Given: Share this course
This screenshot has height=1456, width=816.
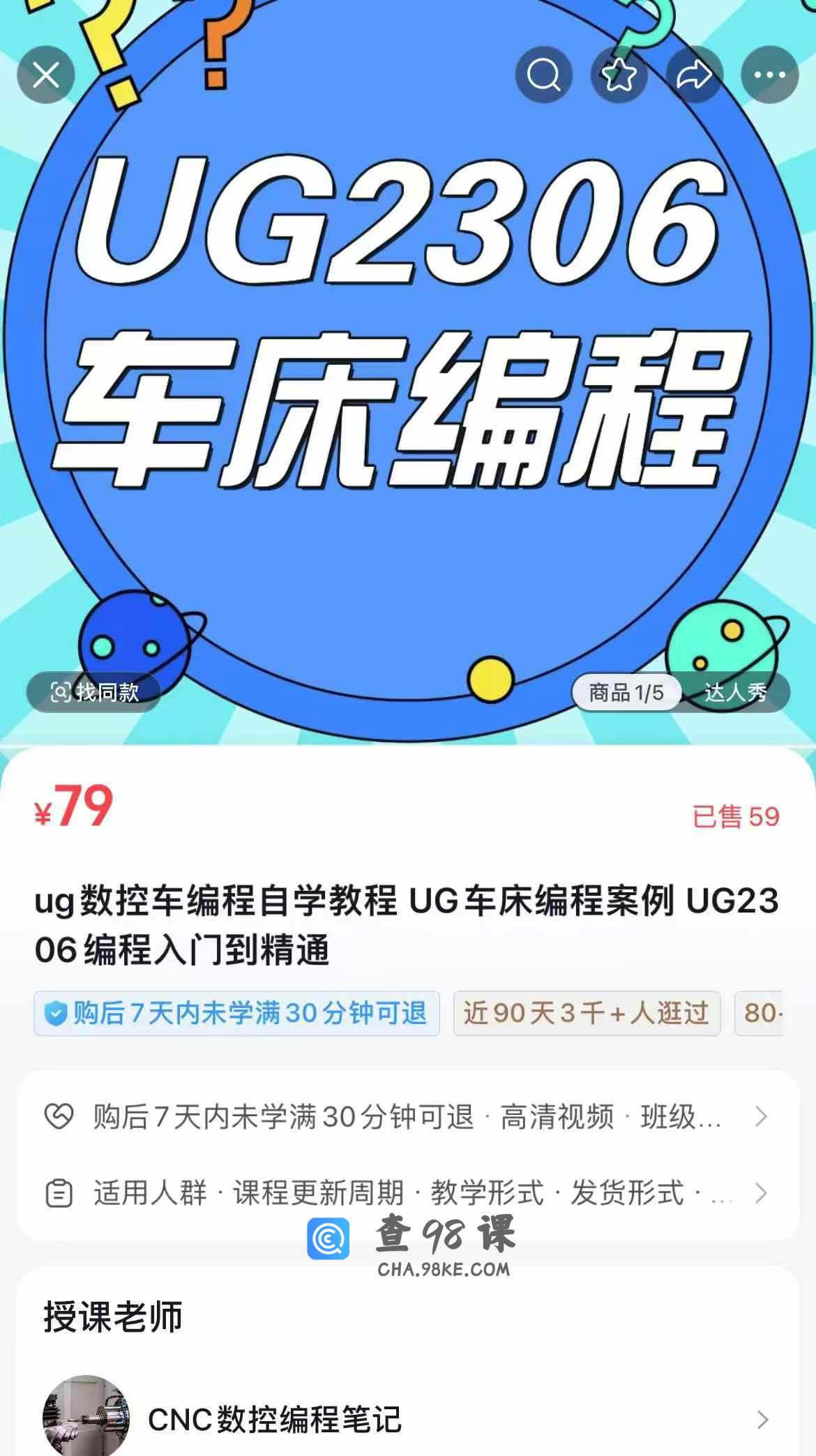Looking at the screenshot, I should 695,75.
